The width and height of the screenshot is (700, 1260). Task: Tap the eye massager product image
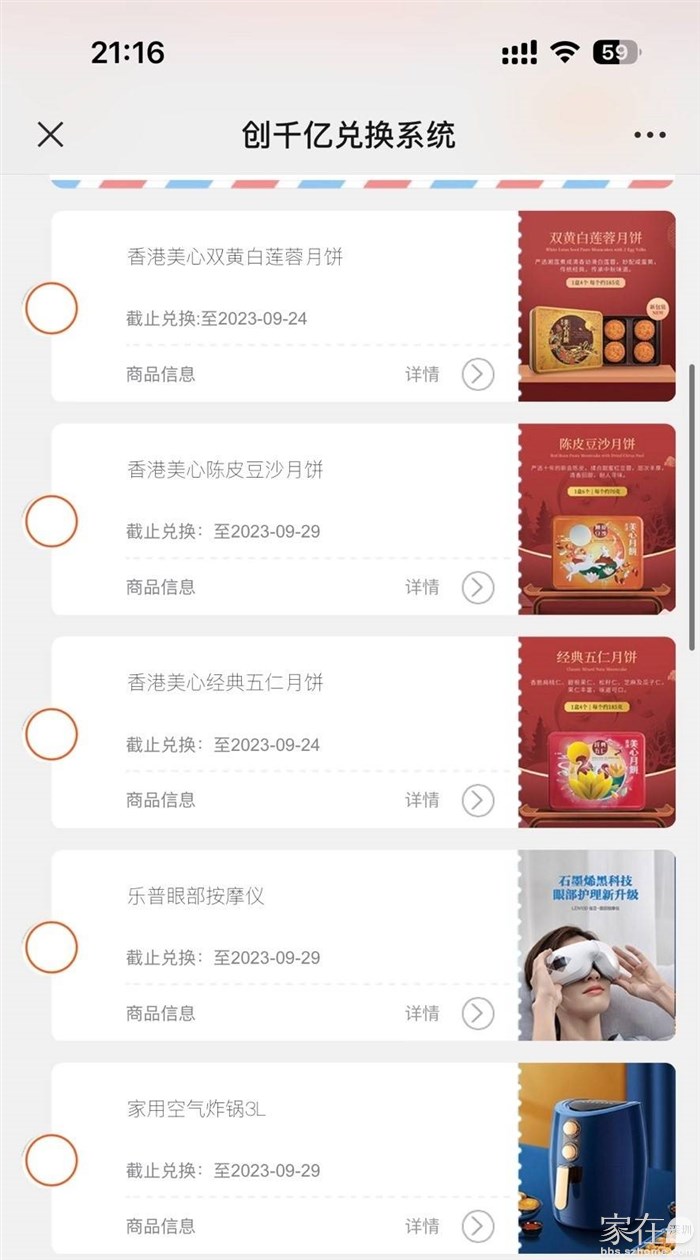pos(597,945)
